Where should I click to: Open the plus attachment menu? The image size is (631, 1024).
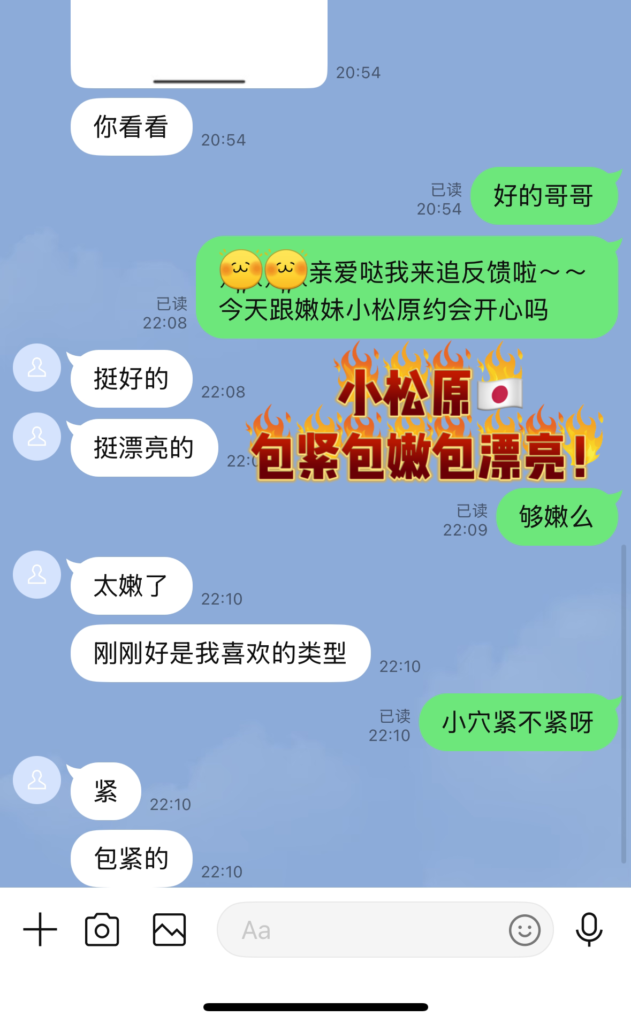[40, 930]
